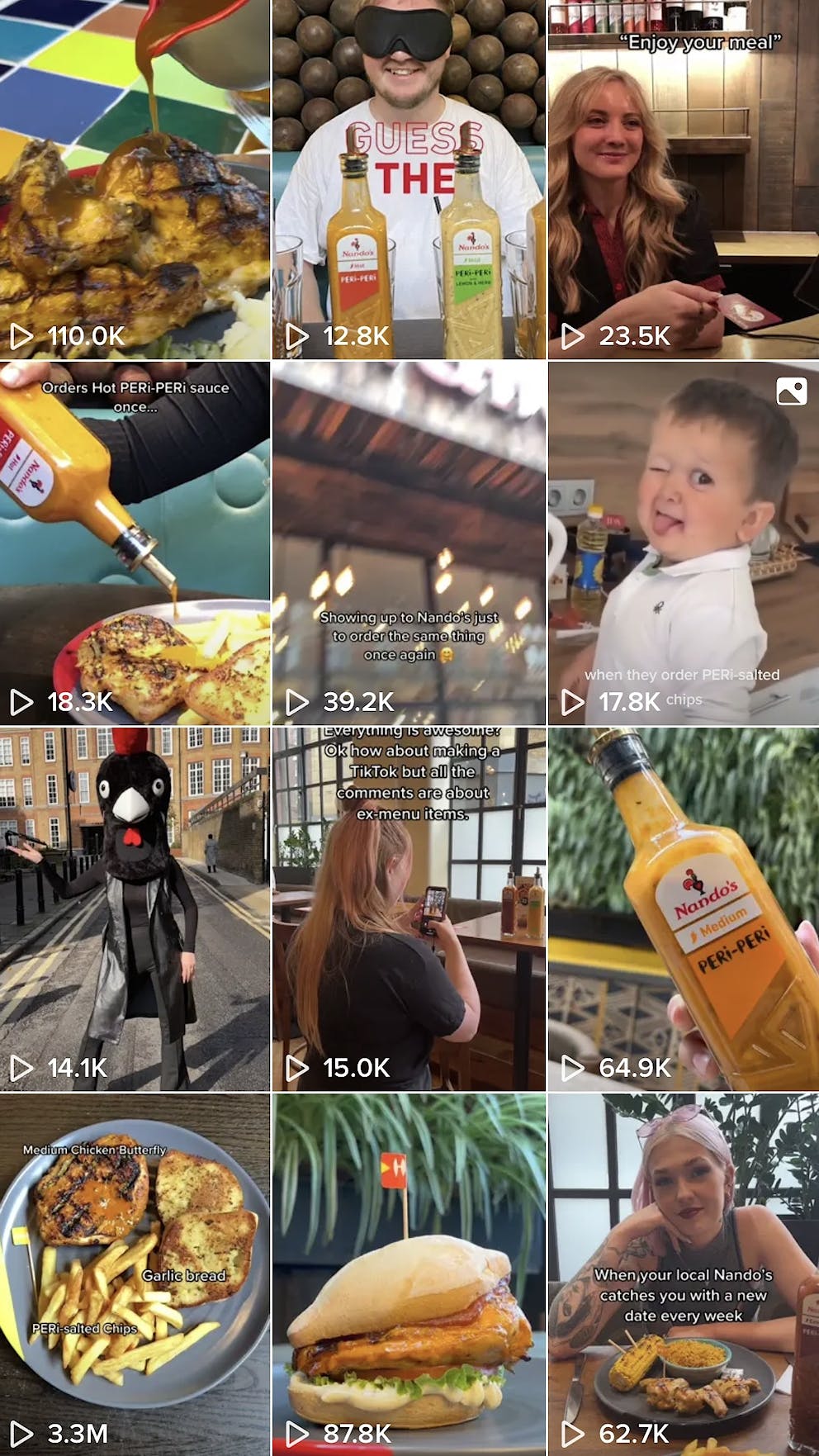Play the 87.8K views chicken burger video
The width and height of the screenshot is (819, 1456).
(409, 1274)
